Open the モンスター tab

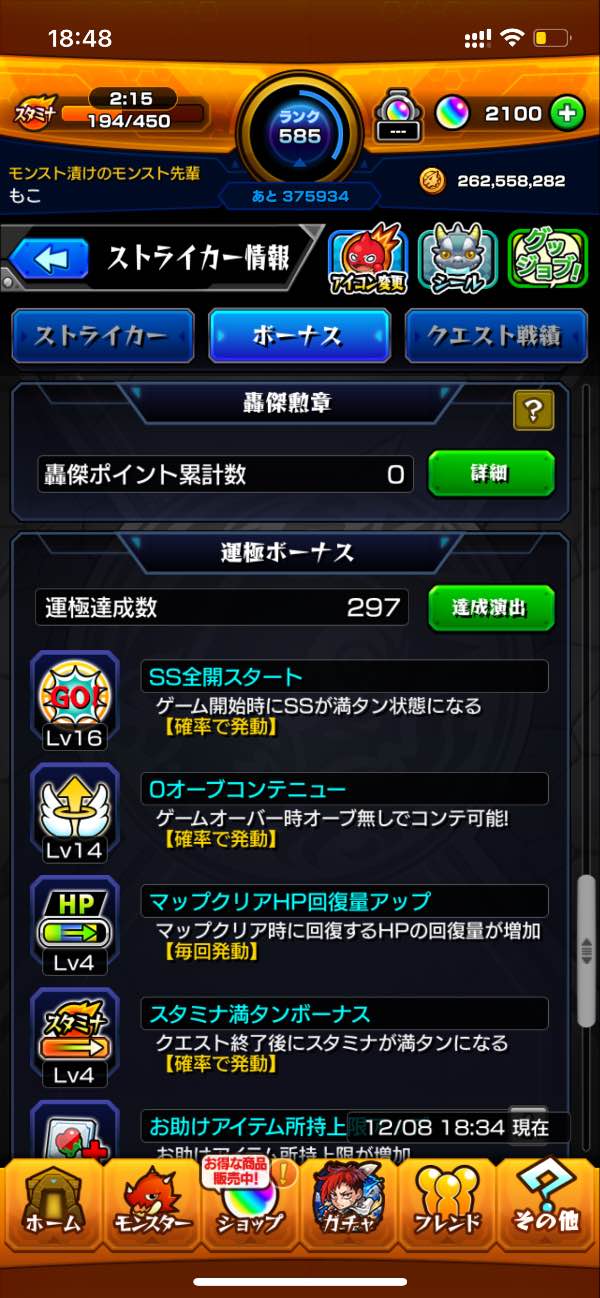[151, 1199]
